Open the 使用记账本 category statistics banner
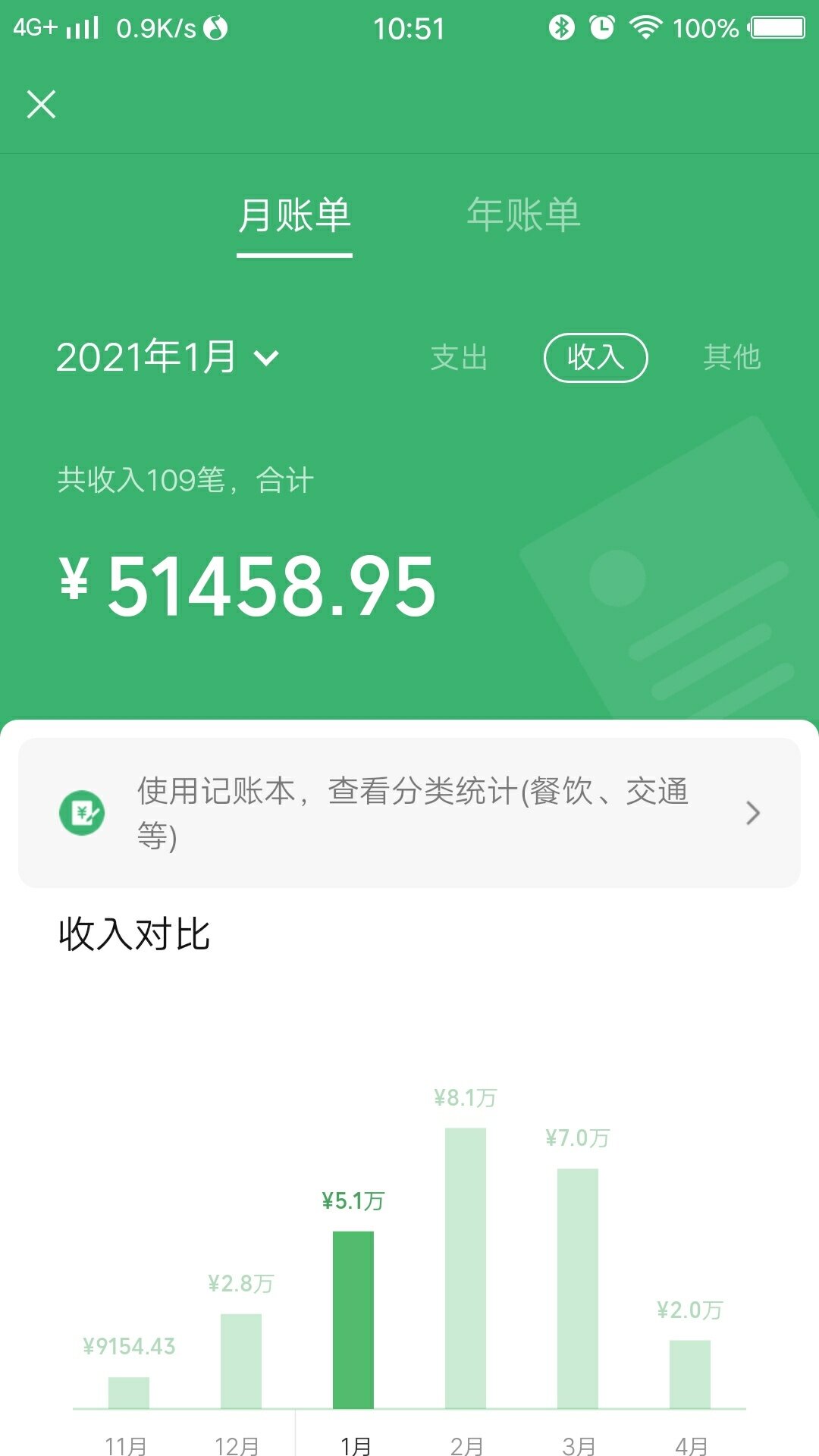 pos(409,813)
